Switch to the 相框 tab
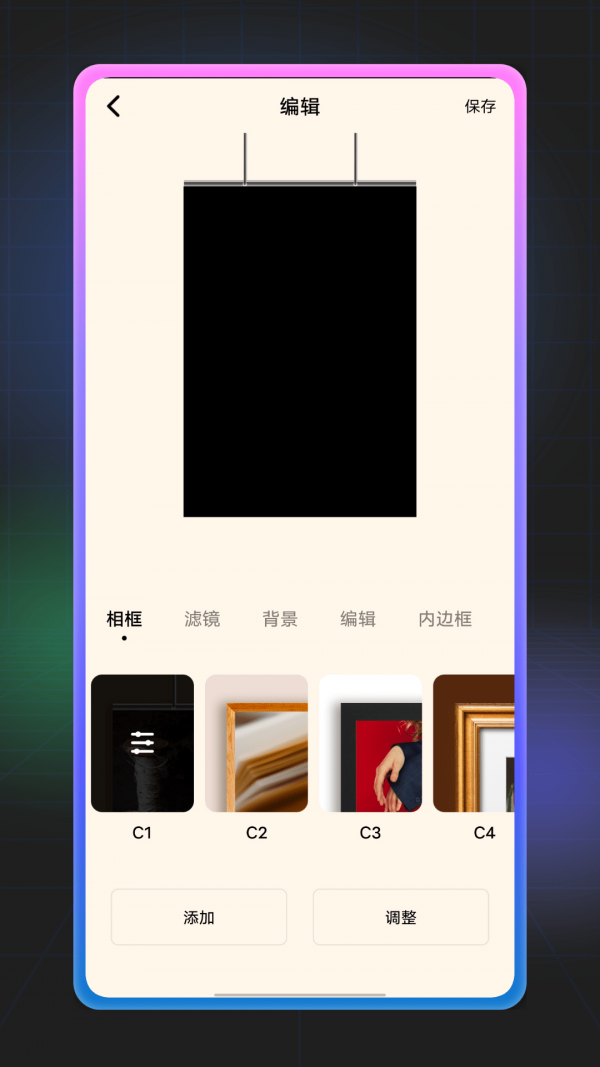The image size is (600, 1067). click(x=124, y=619)
